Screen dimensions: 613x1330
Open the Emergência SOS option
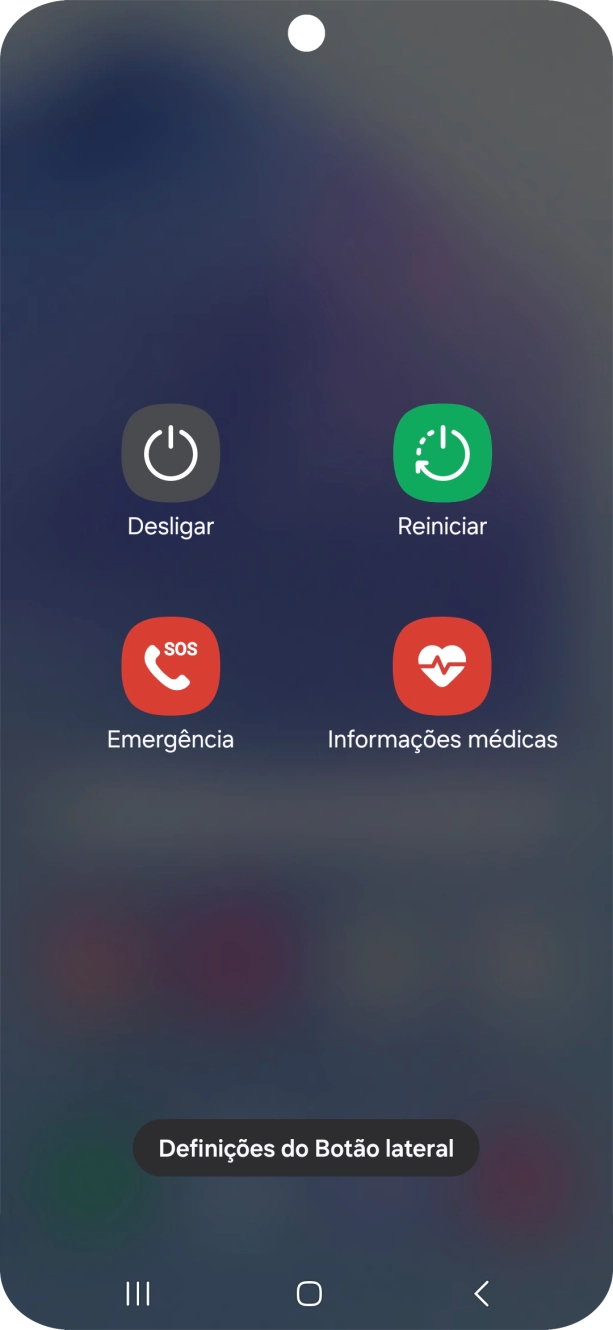pyautogui.click(x=170, y=666)
